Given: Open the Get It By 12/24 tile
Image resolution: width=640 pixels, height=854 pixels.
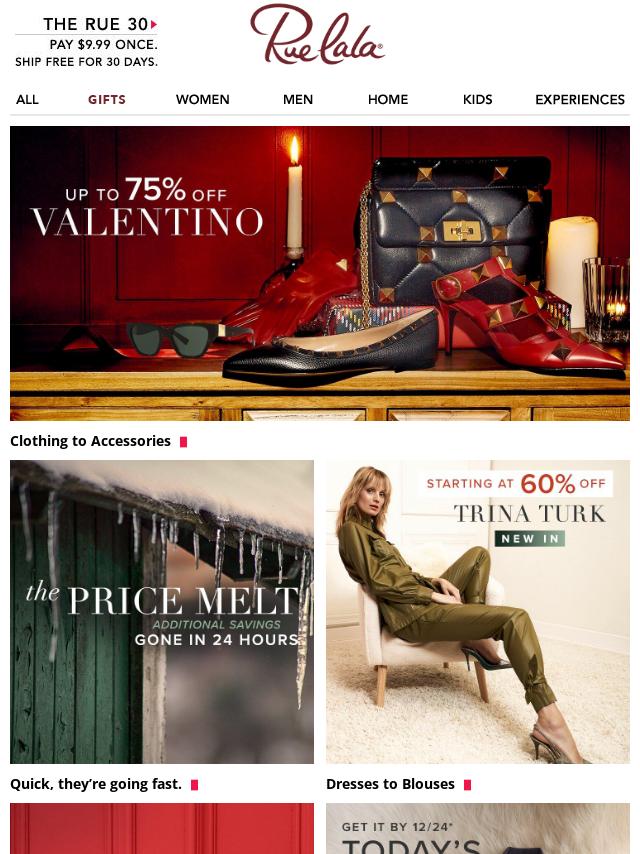Looking at the screenshot, I should (478, 829).
